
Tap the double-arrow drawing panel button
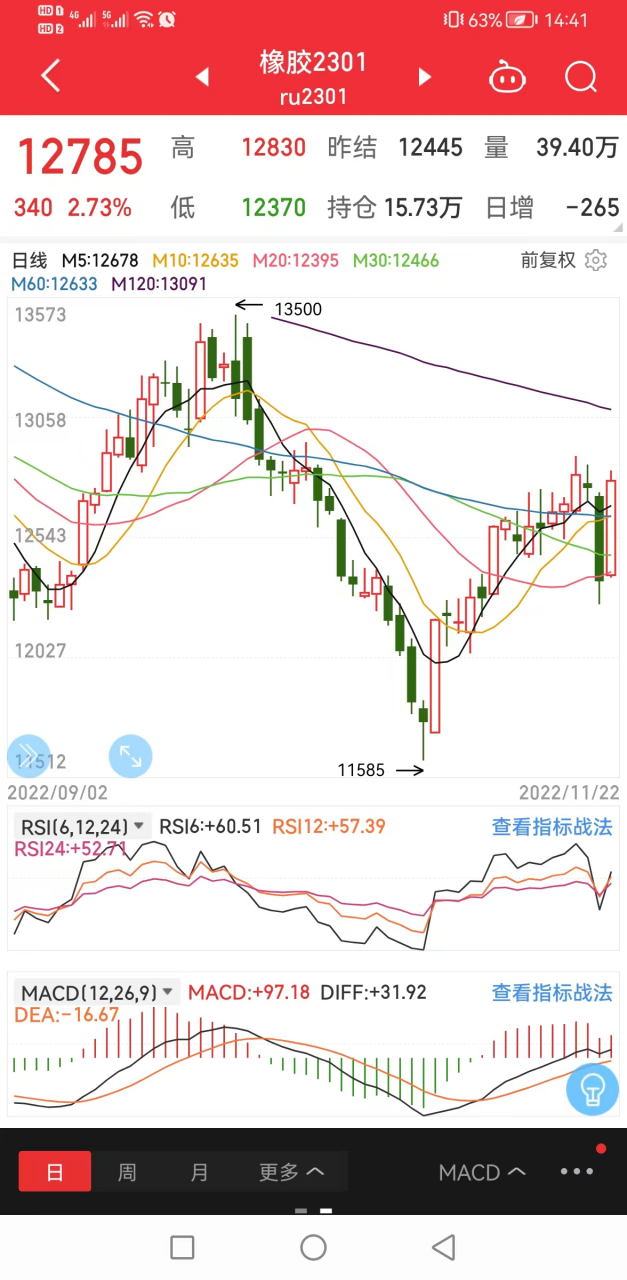(x=28, y=756)
